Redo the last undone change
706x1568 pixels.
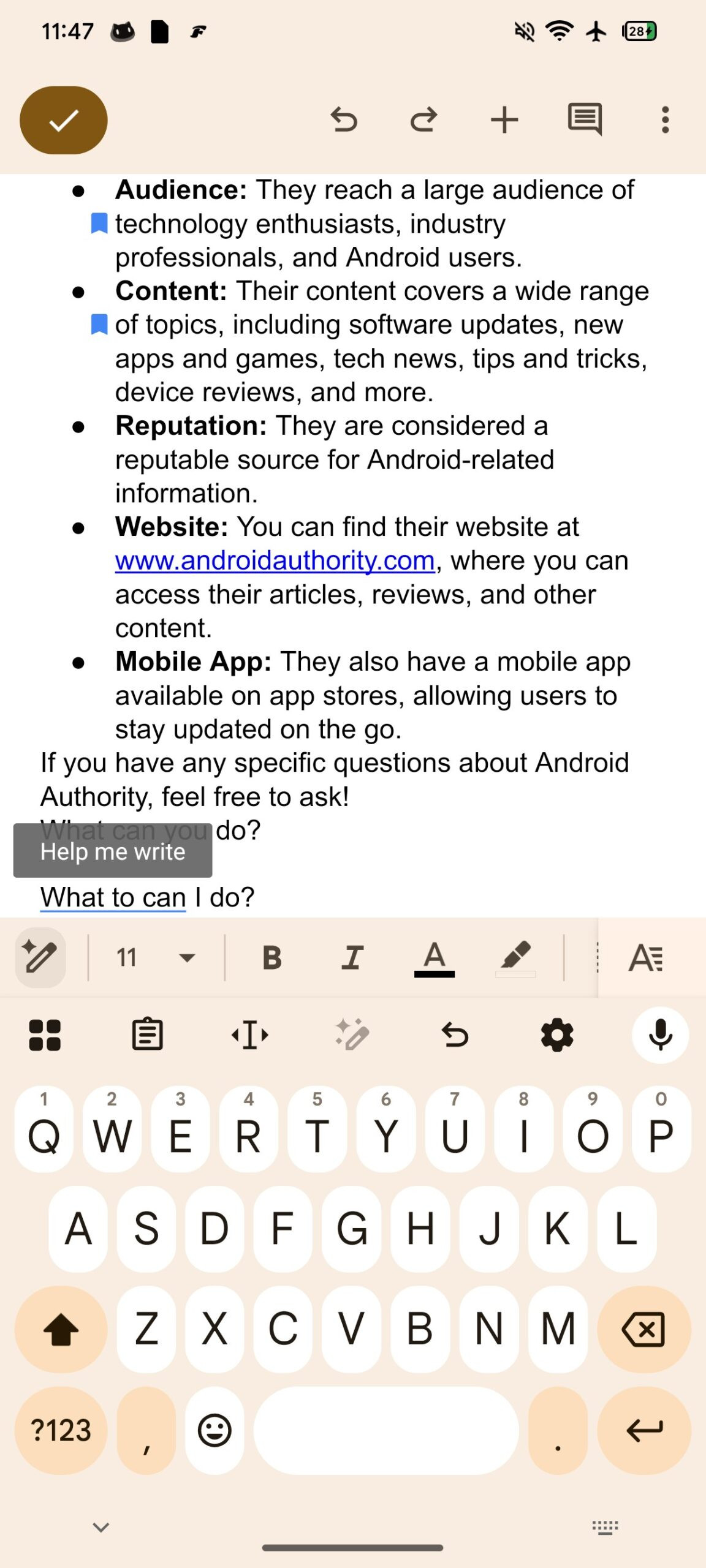coord(423,120)
